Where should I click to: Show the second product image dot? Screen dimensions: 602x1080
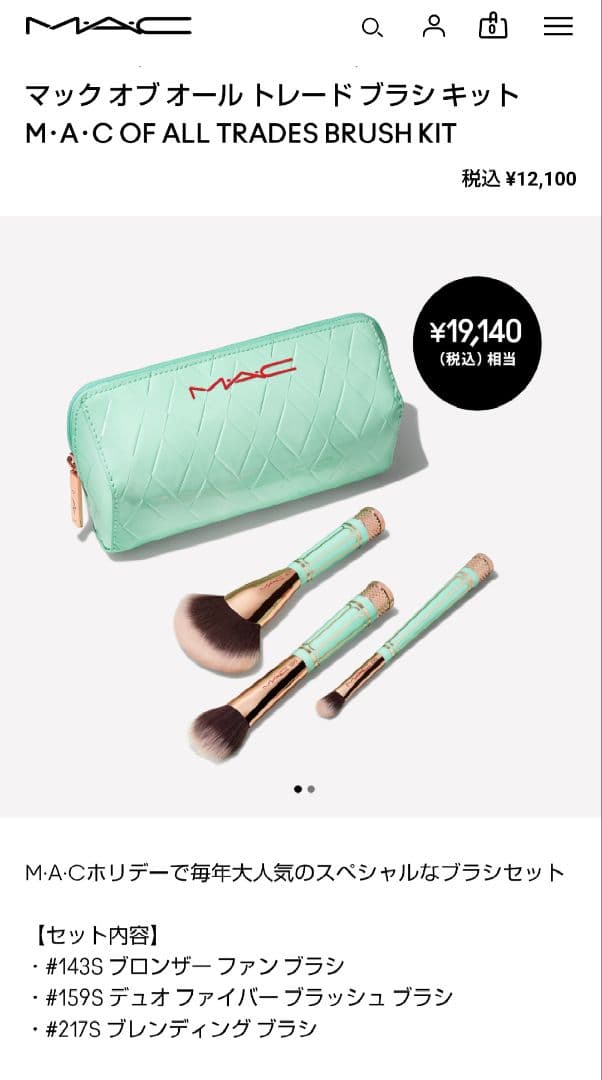click(311, 789)
